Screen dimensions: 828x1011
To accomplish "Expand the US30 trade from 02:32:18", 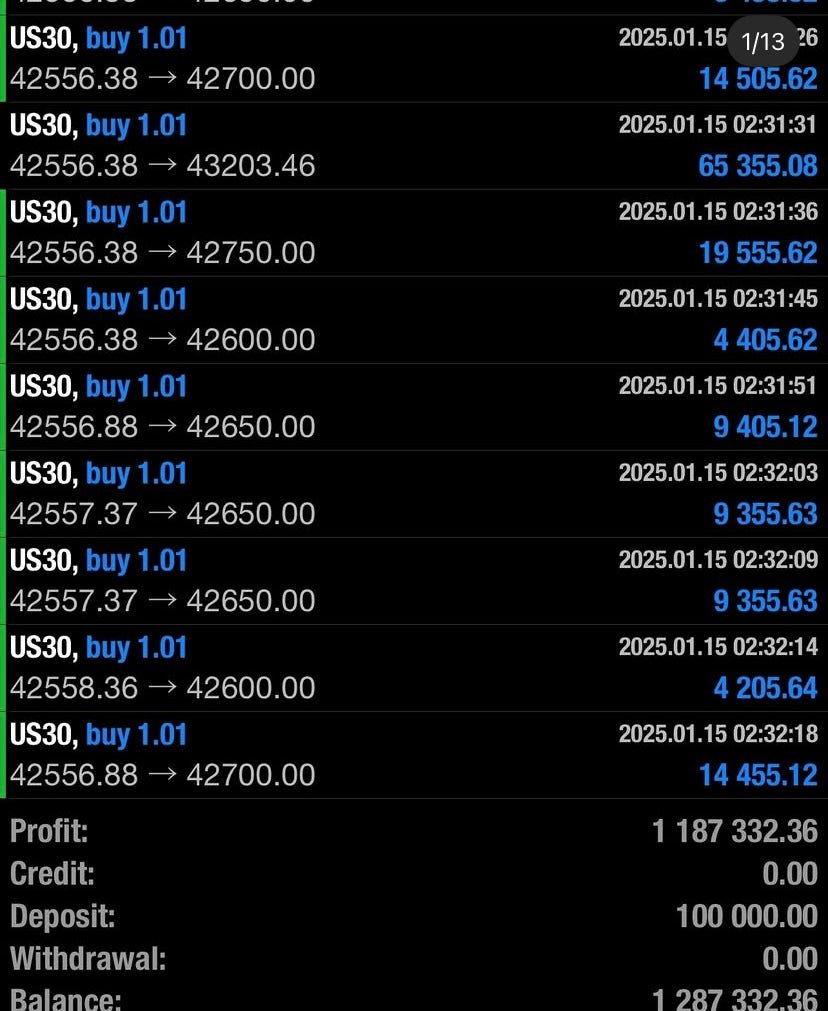I will (414, 755).
